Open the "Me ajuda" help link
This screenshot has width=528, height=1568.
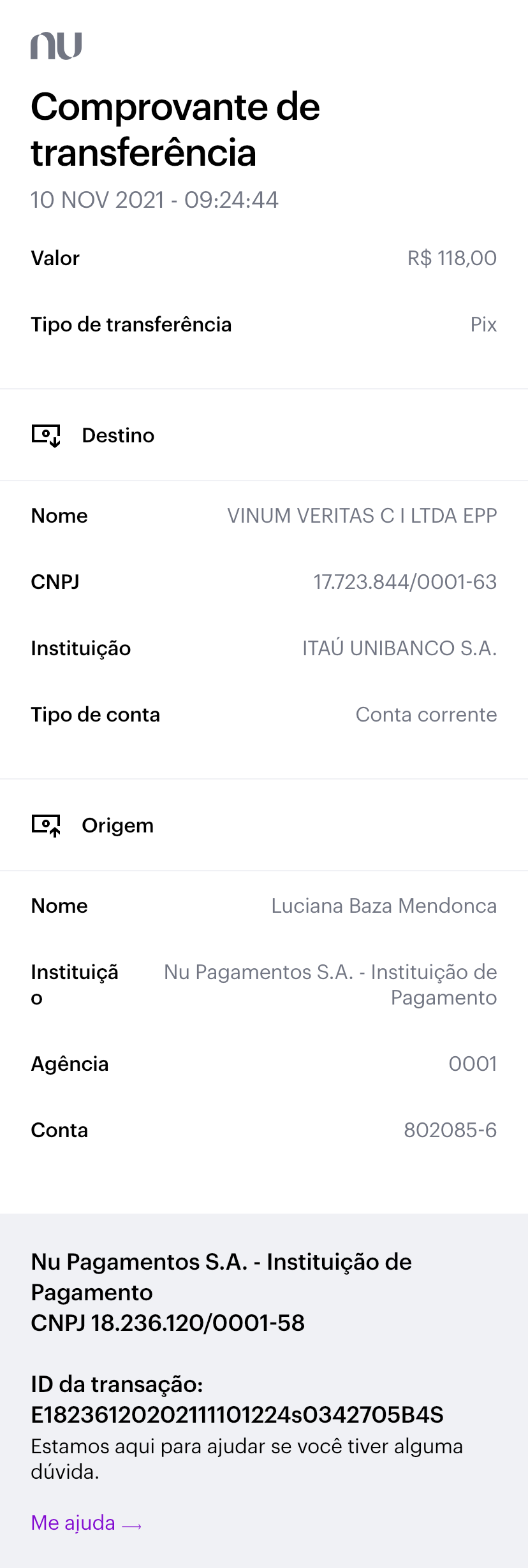click(85, 1523)
